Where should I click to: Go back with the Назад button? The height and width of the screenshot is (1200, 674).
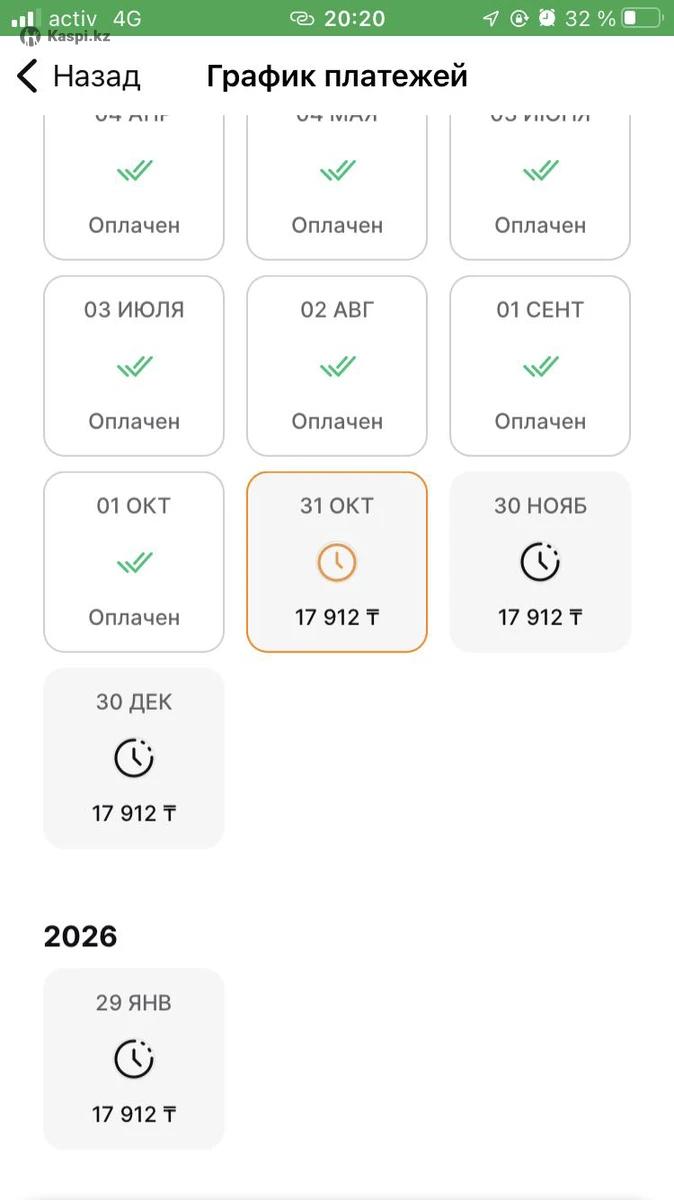coord(79,76)
